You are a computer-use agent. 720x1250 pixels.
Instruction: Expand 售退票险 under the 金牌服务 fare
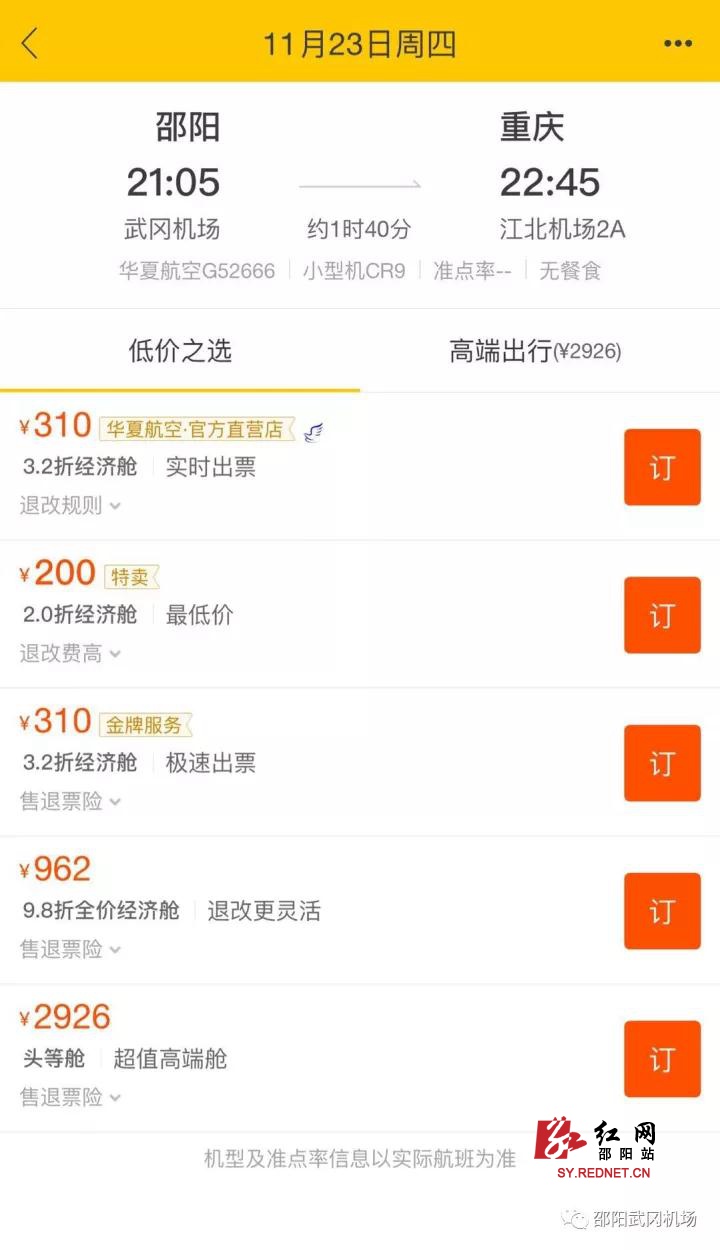[70, 801]
